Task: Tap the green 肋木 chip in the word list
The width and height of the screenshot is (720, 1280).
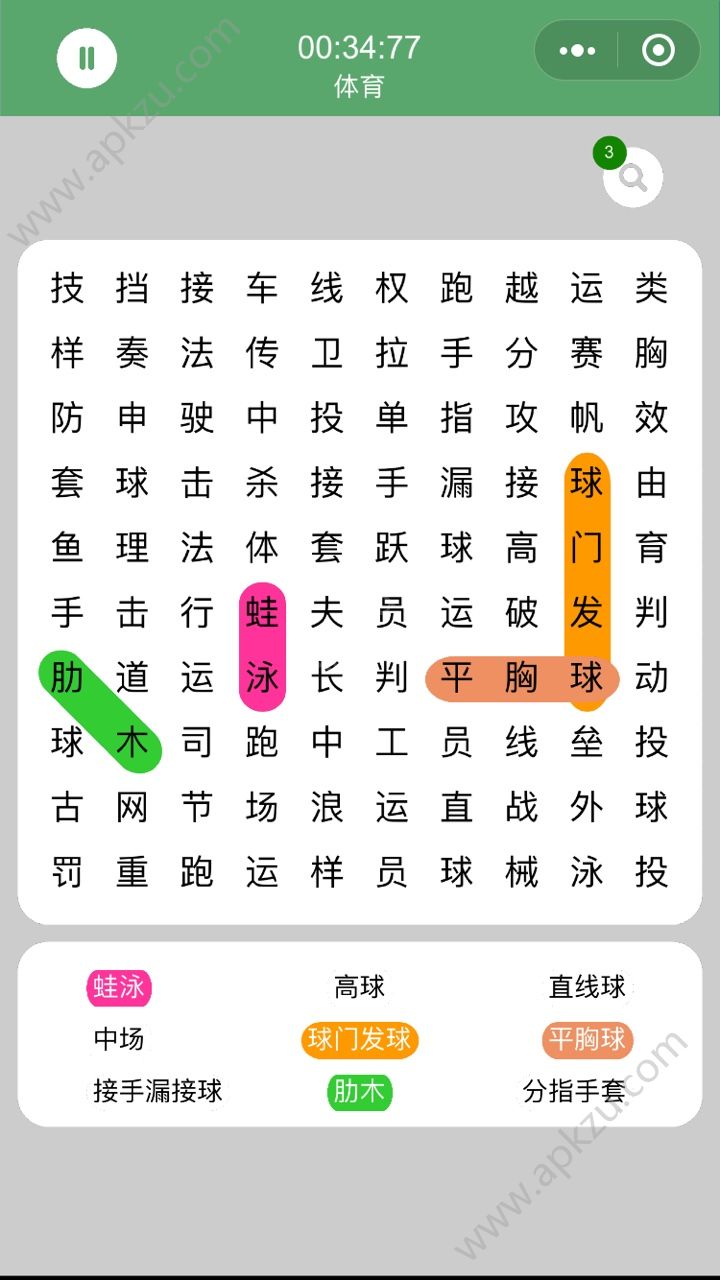Action: (357, 1093)
